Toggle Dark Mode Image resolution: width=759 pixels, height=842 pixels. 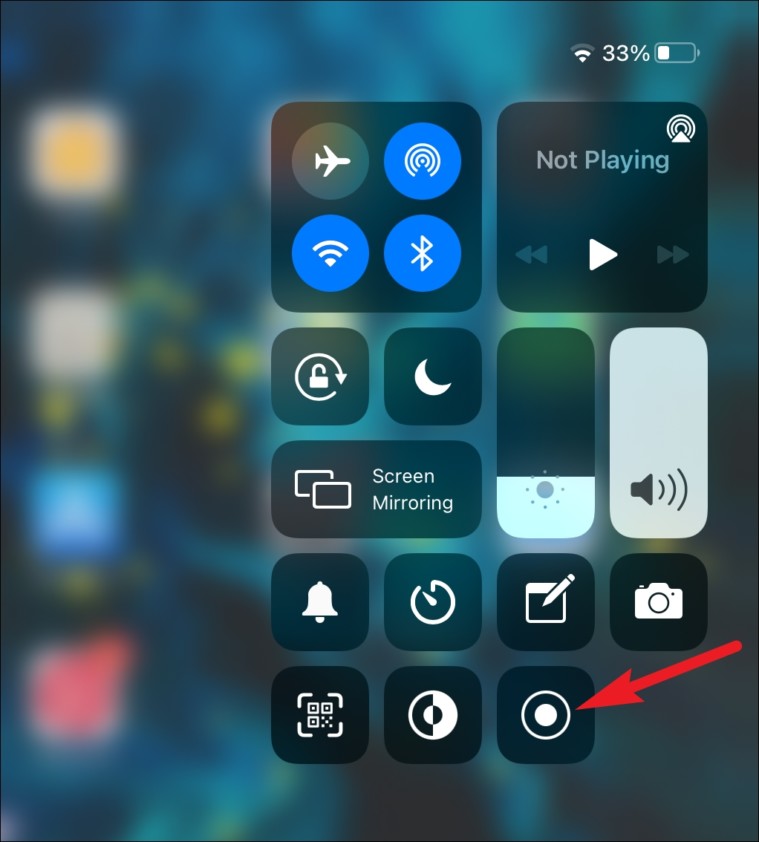pyautogui.click(x=433, y=715)
